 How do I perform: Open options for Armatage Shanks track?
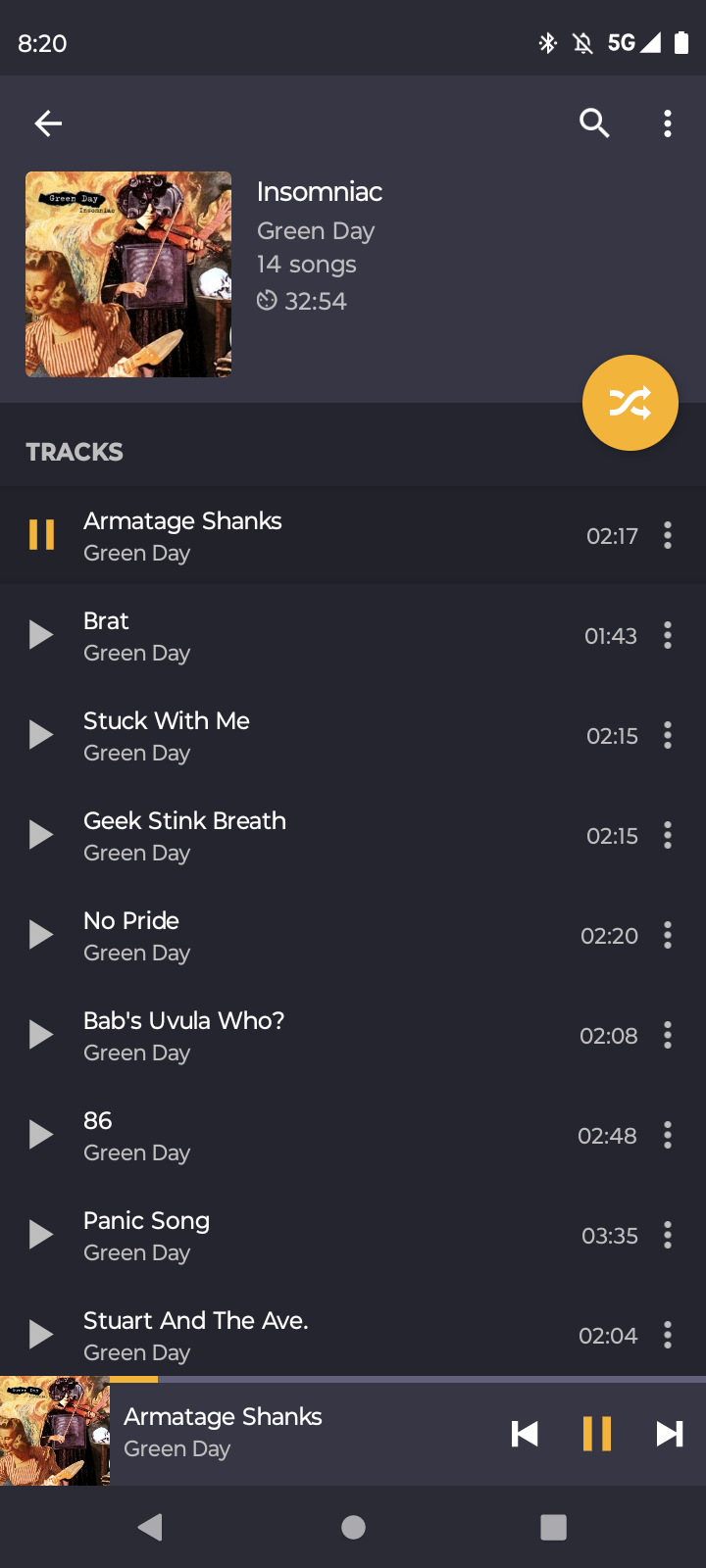668,535
